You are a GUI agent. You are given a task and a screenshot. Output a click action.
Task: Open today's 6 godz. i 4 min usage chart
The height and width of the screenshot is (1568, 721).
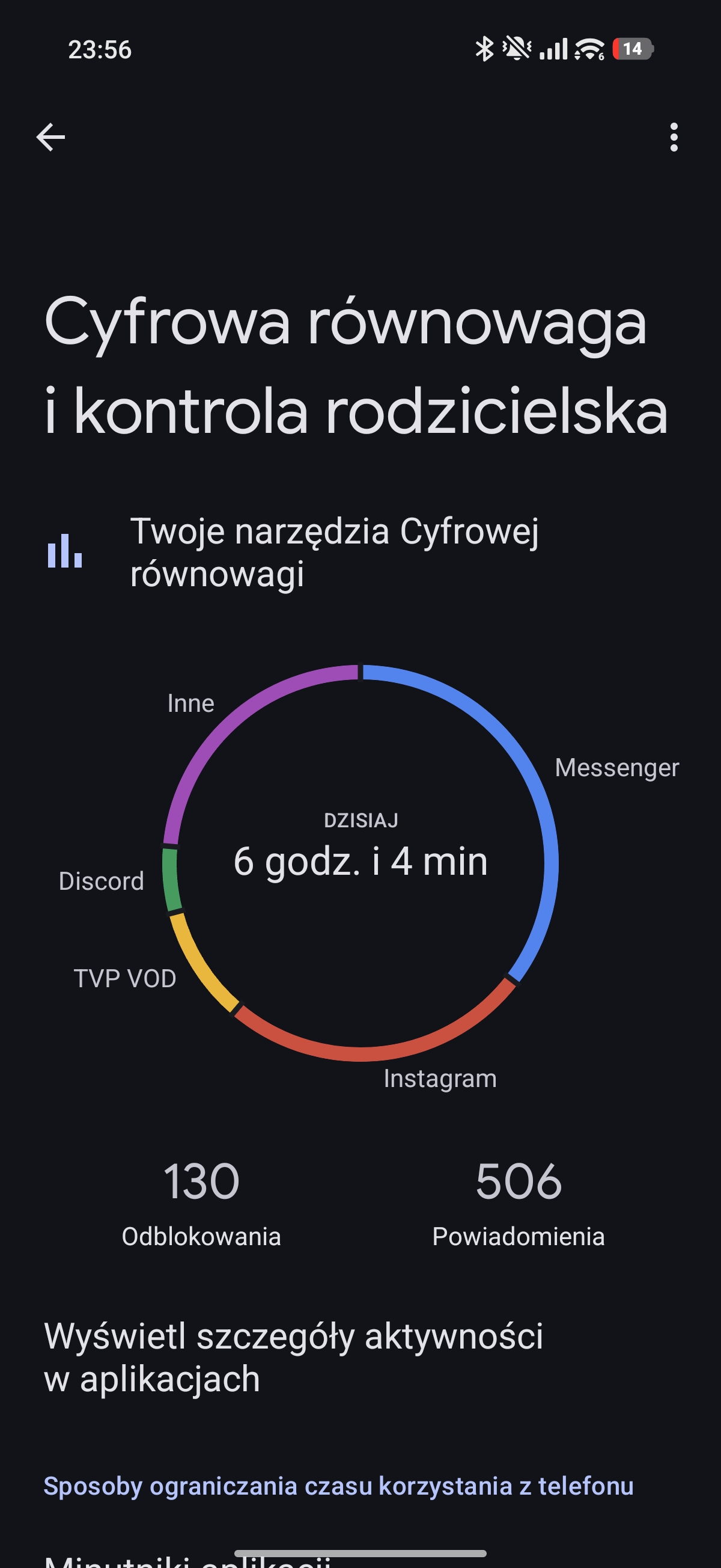pos(360,861)
